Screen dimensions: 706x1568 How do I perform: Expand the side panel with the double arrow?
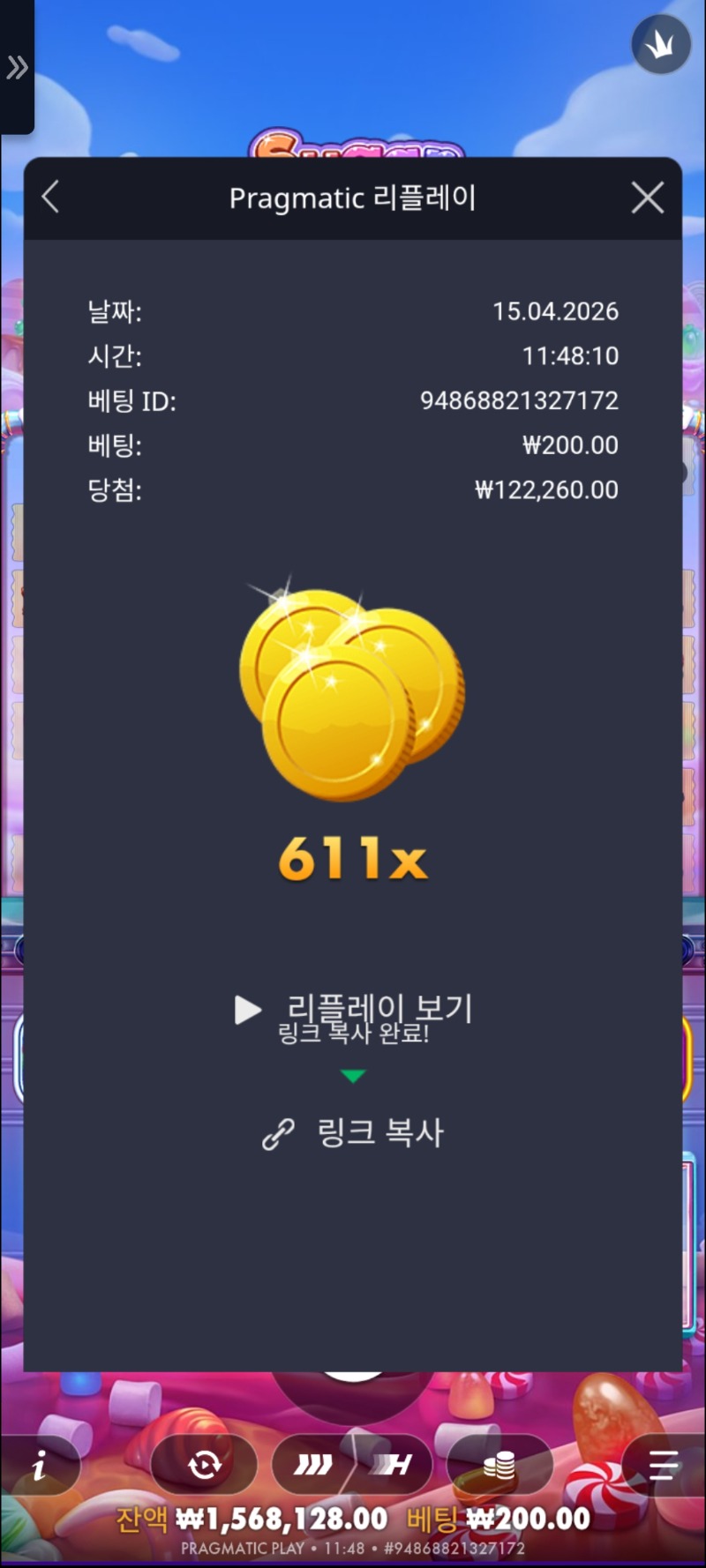click(x=17, y=67)
